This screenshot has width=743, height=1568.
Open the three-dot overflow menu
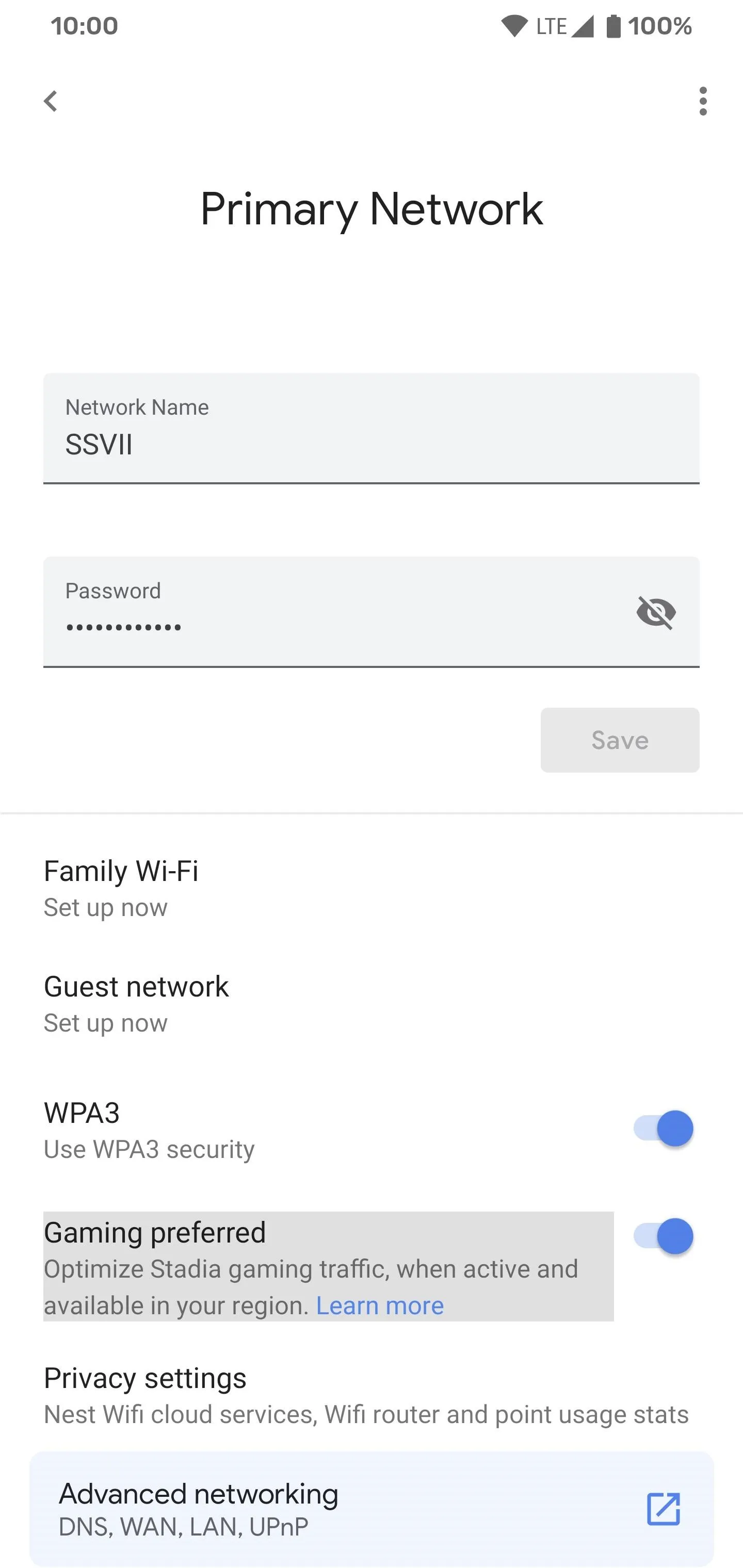pyautogui.click(x=703, y=101)
